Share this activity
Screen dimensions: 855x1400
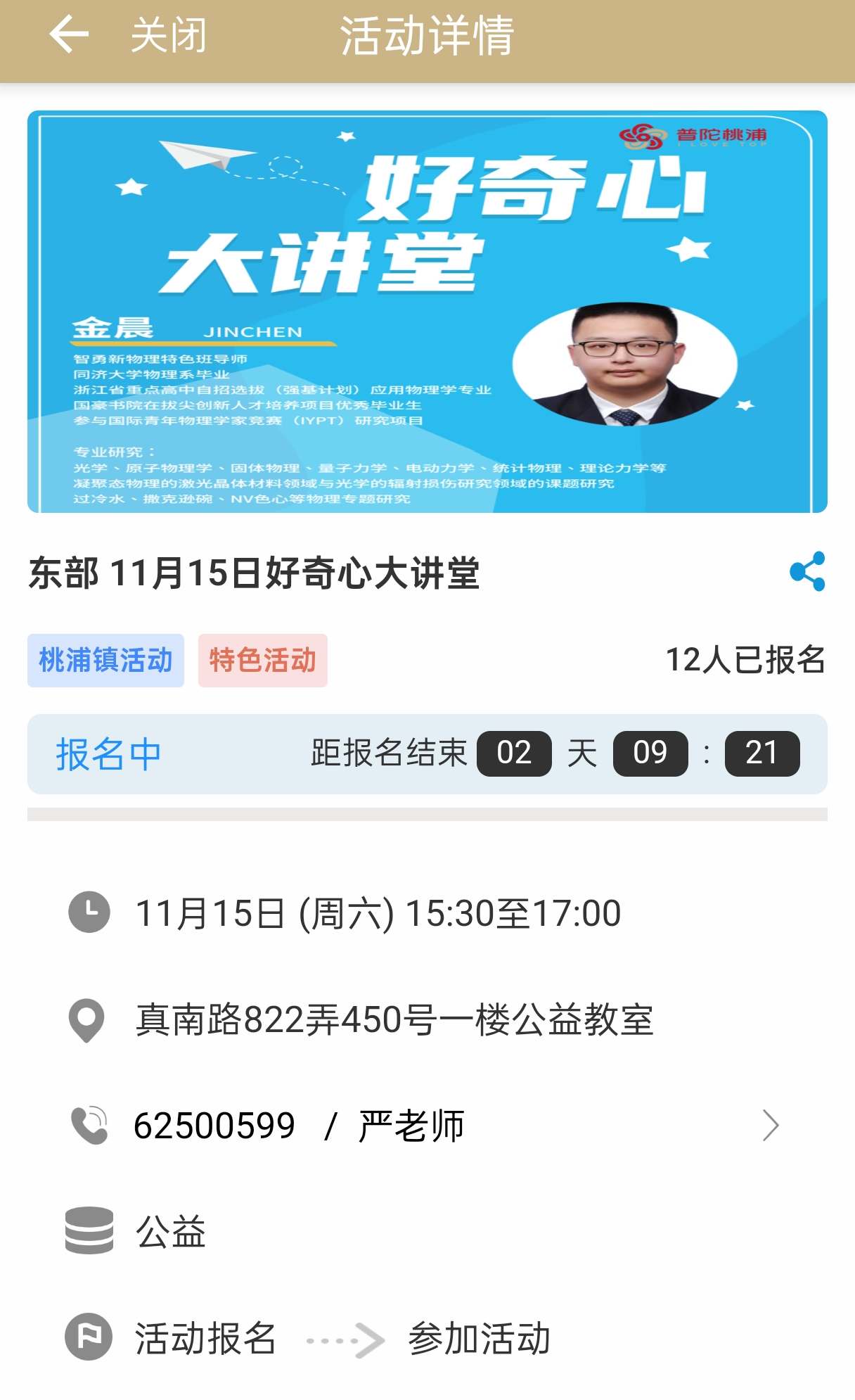(x=806, y=571)
